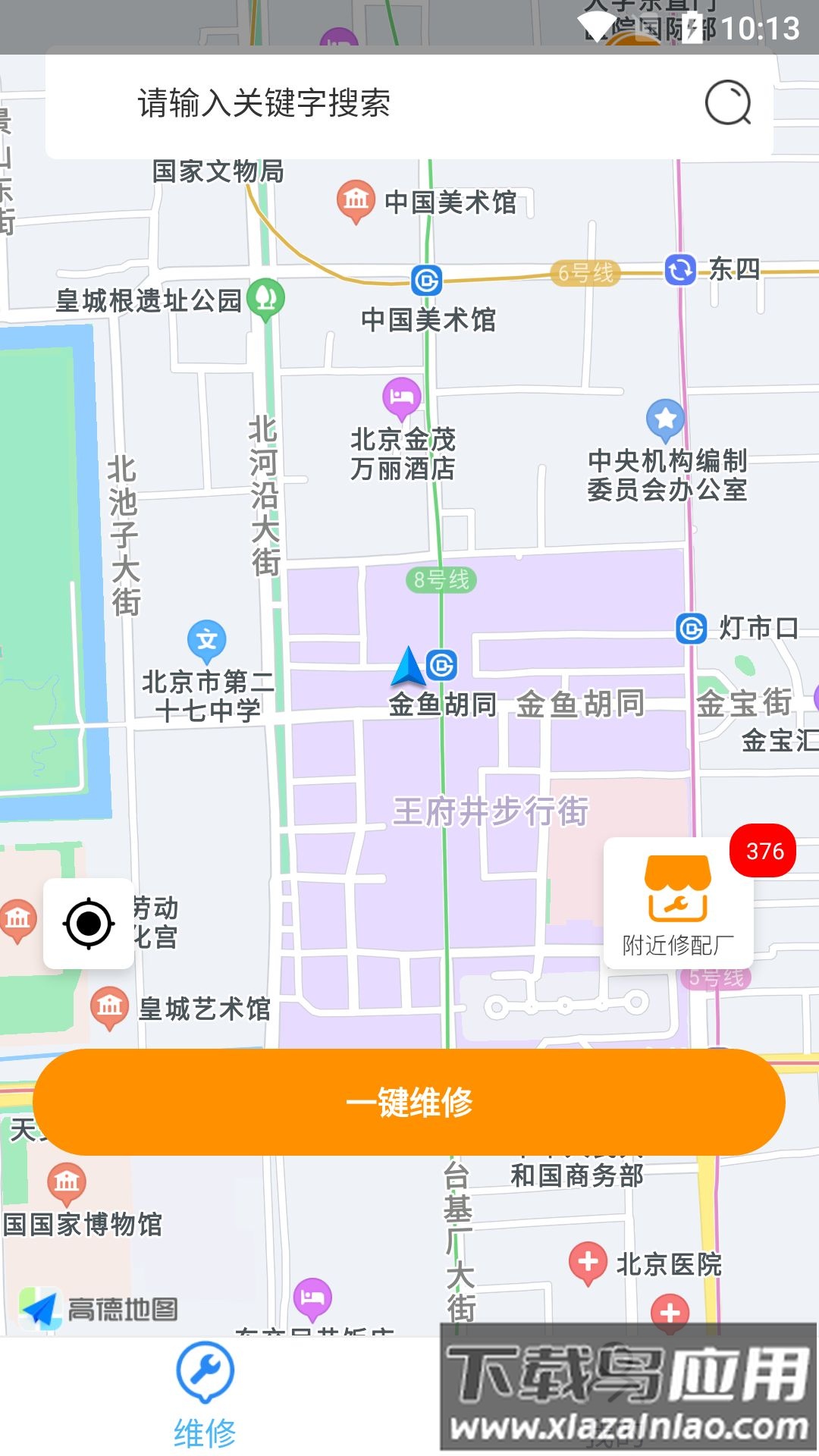Switch to the 维修 bottom tab
Screen dimensions: 819x1456
coord(205,1388)
